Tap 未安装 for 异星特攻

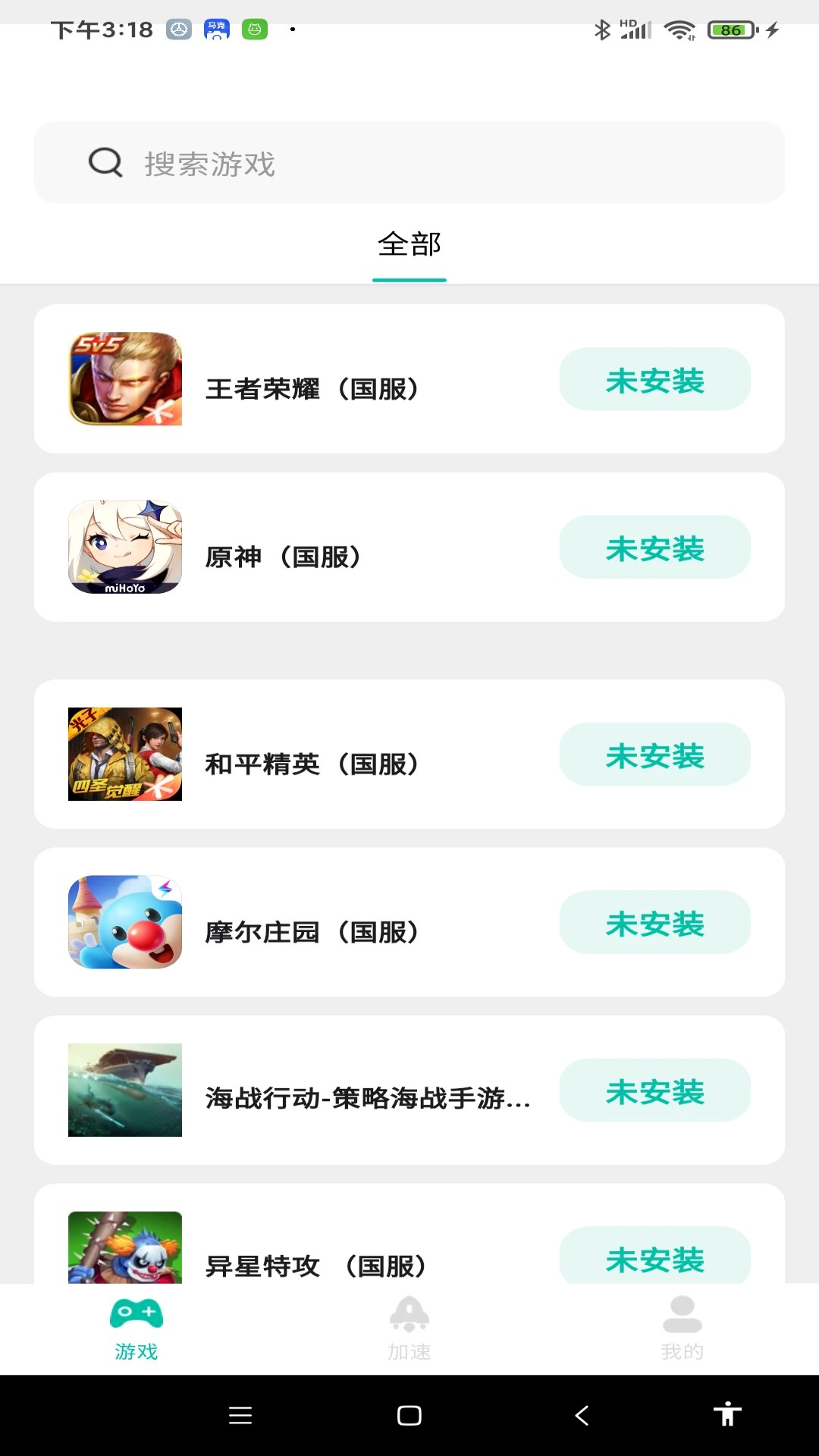pyautogui.click(x=654, y=1258)
